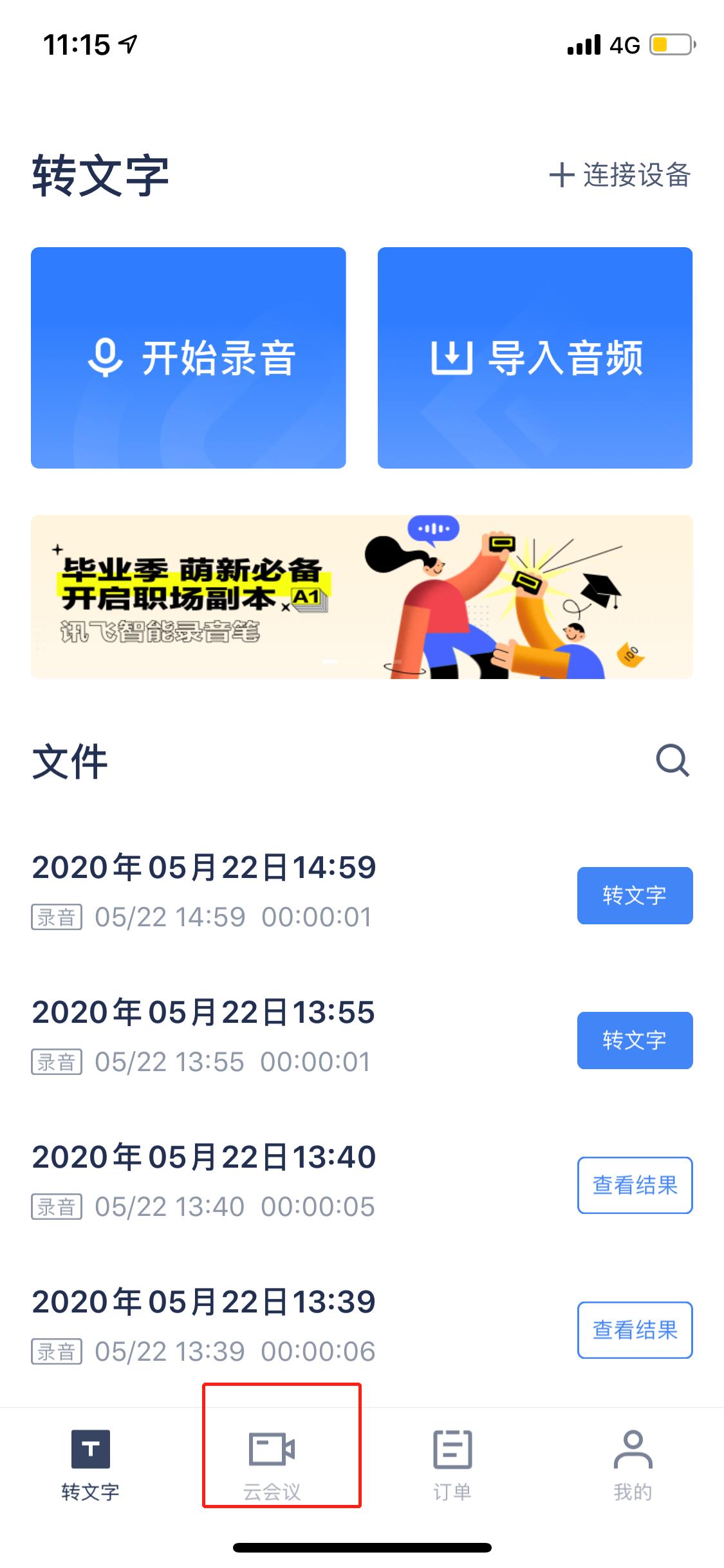Convert the 13:55 recording to text
Viewport: 724px width, 1568px height.
[x=635, y=1040]
